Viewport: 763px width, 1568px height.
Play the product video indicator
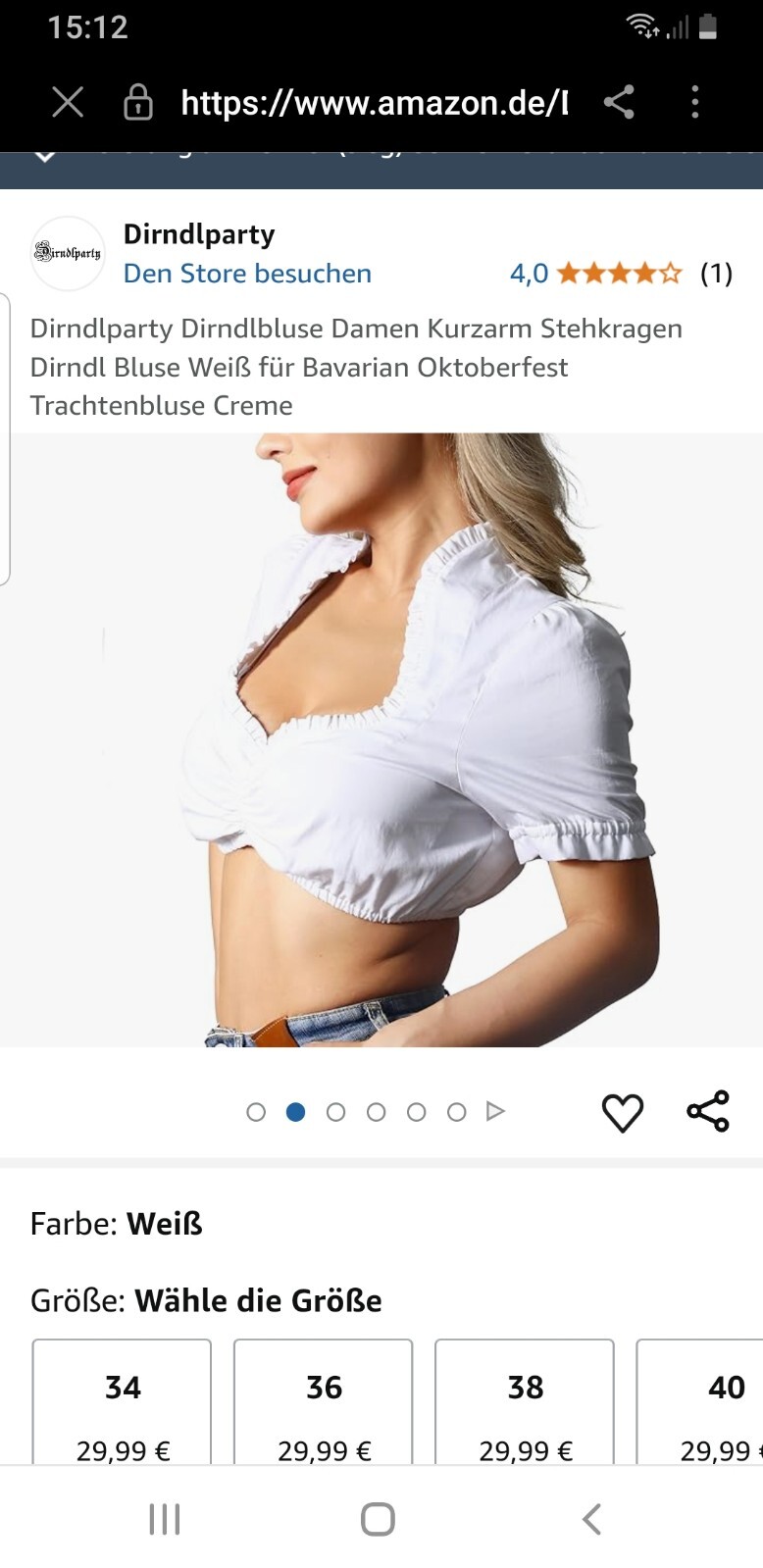tap(495, 1111)
